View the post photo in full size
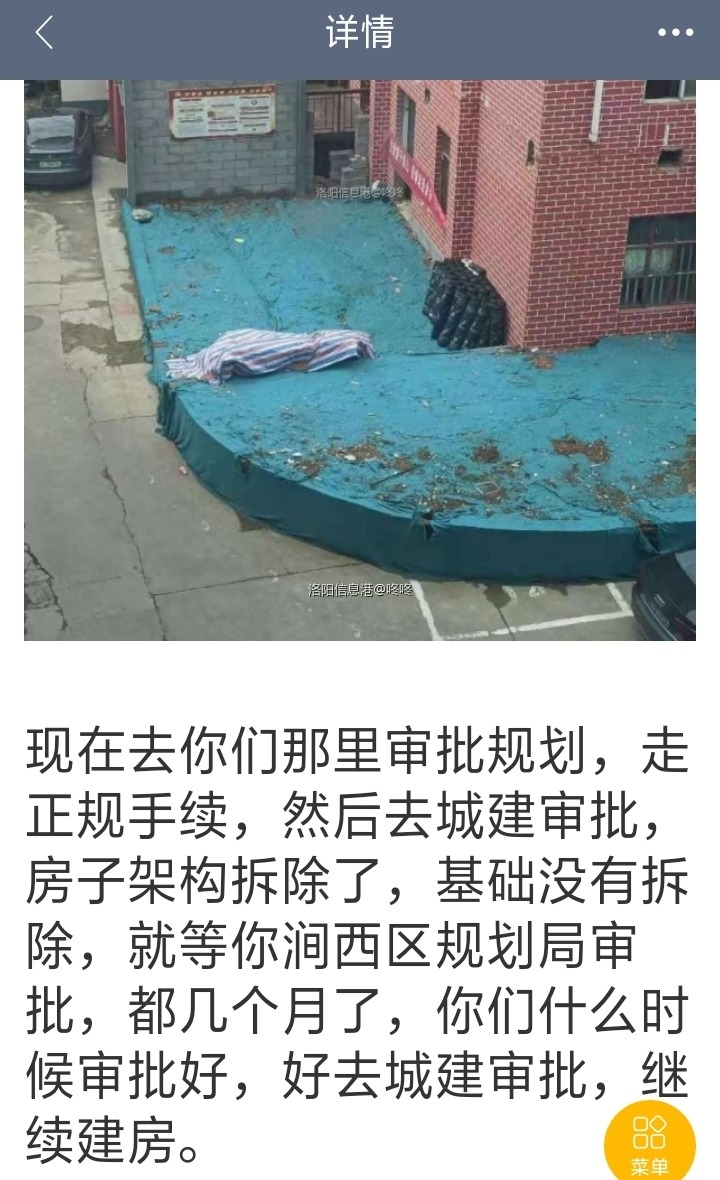720x1180 pixels. tap(360, 360)
